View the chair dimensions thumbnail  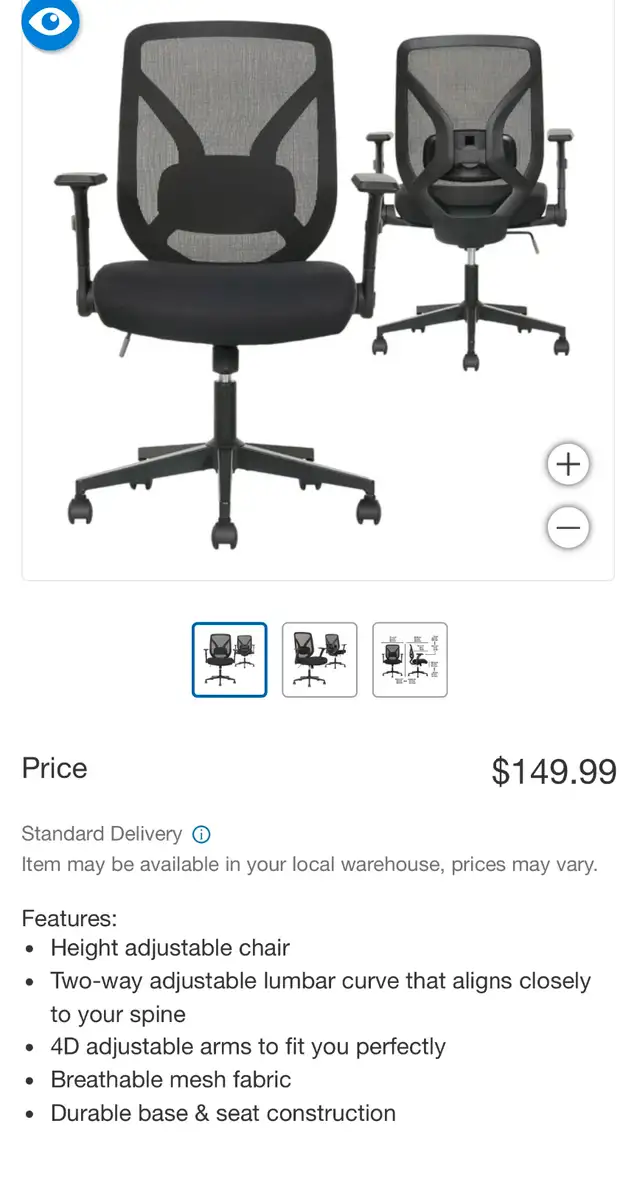point(410,660)
